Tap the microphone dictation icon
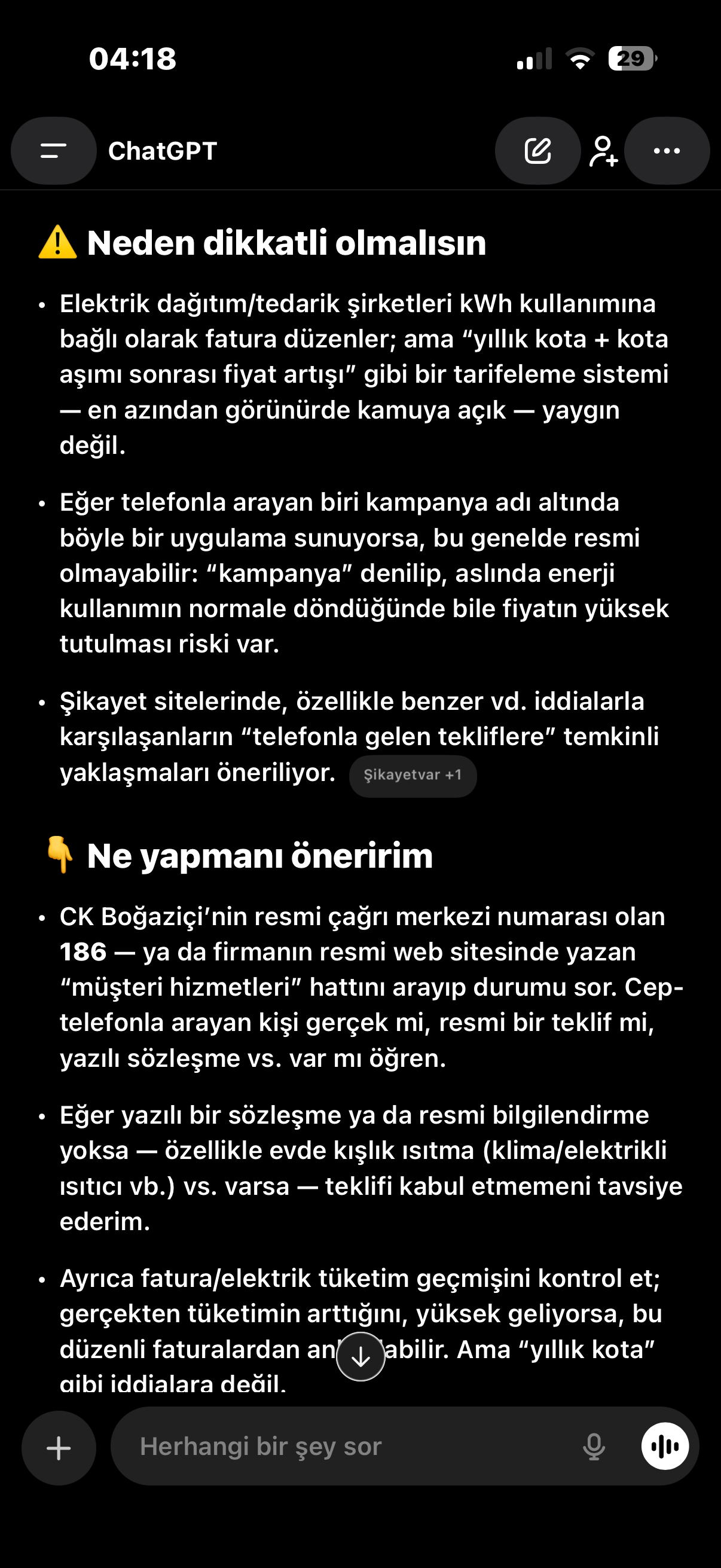This screenshot has width=721, height=1568. 594,1446
